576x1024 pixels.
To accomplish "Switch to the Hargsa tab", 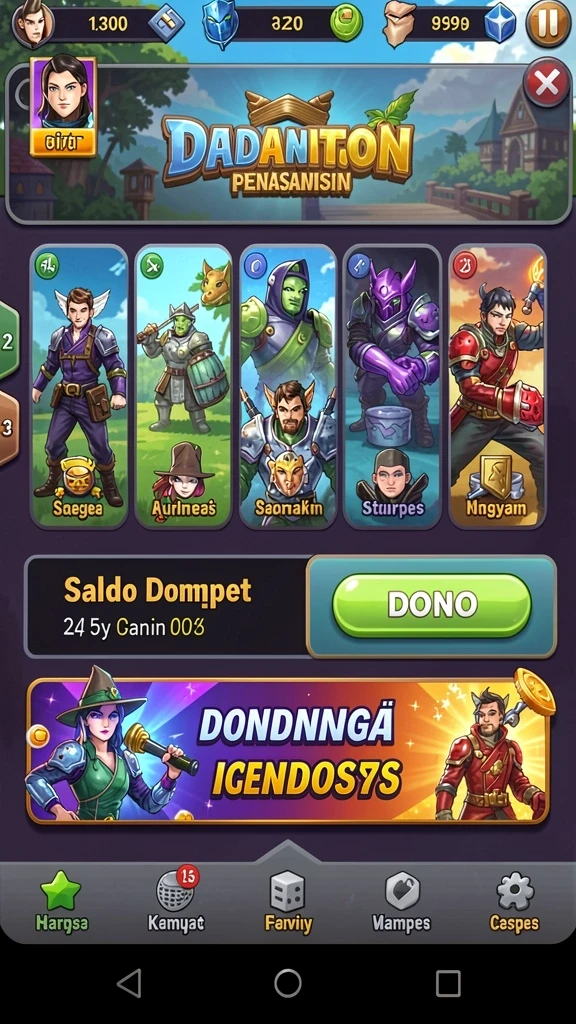I will tap(61, 902).
